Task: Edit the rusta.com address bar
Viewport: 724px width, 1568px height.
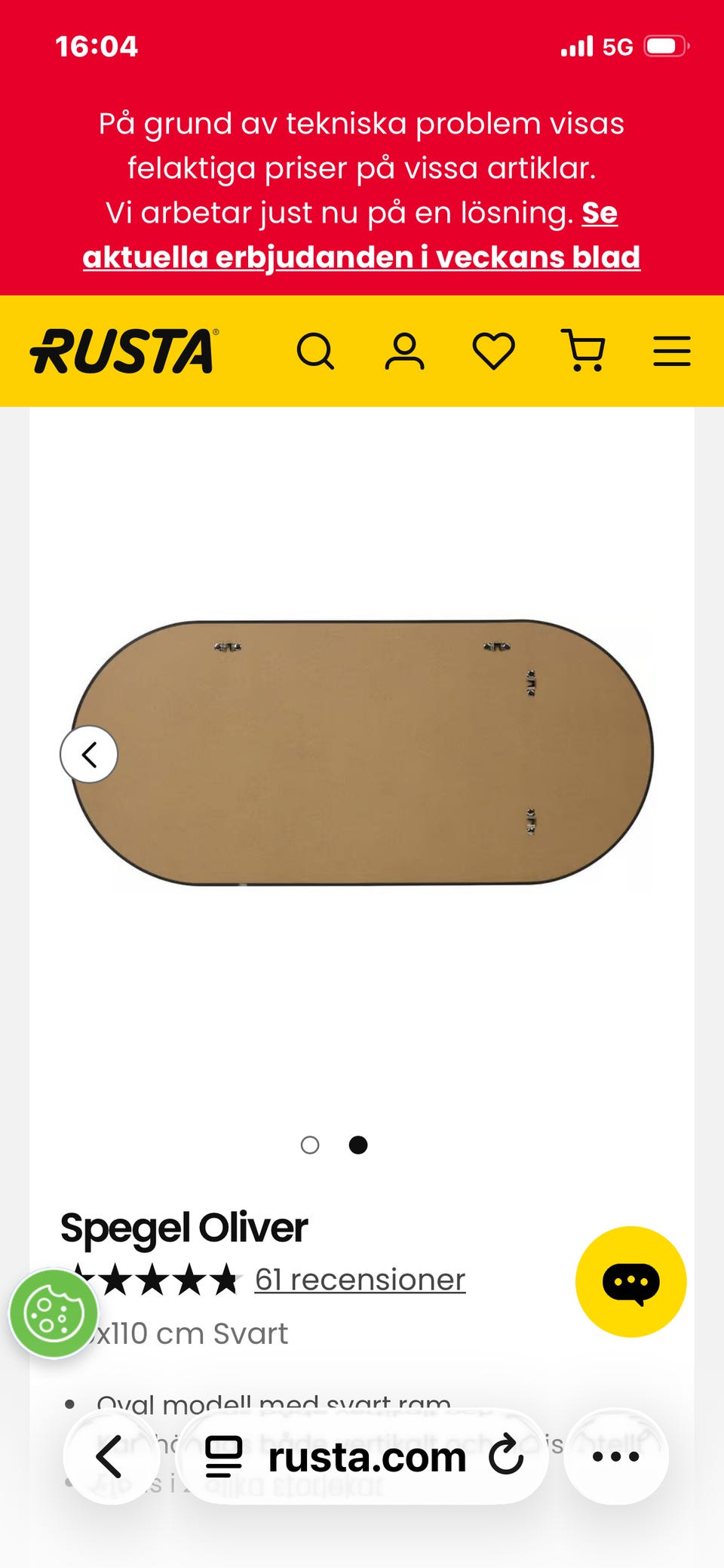Action: [x=367, y=1456]
